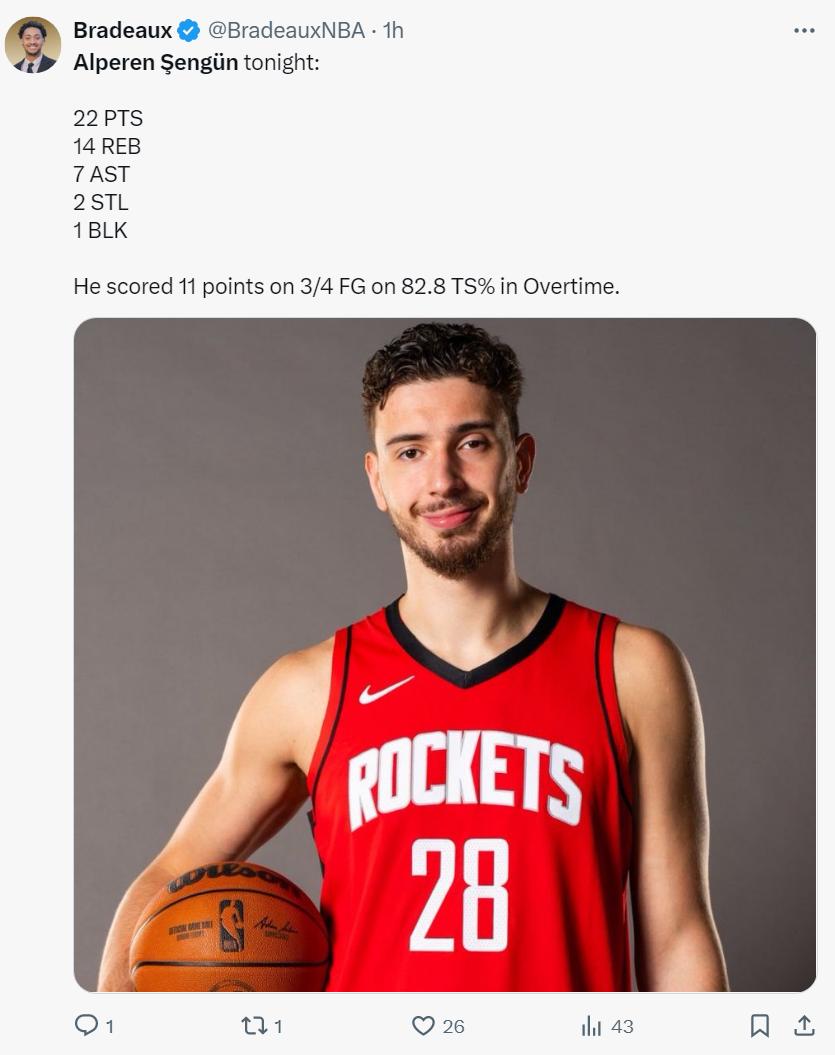Open the attached Rockets player photo

[x=445, y=655]
